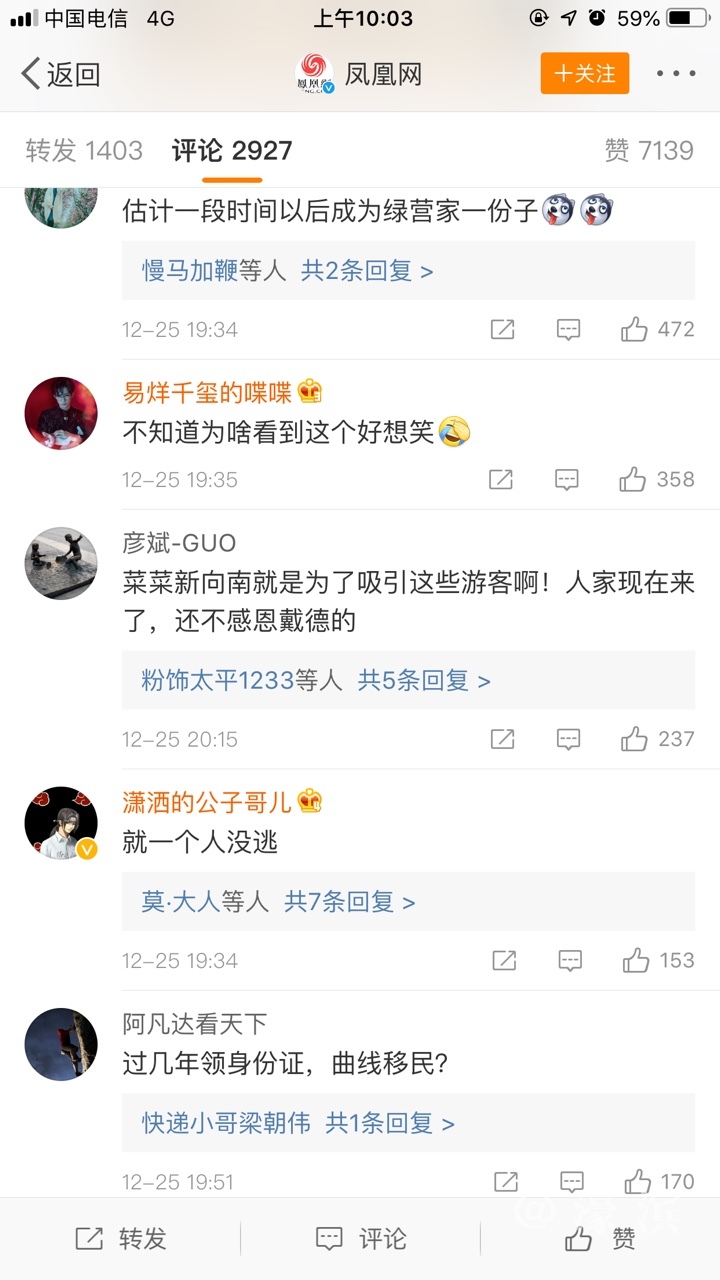Tap the bottom 转发 repost button
This screenshot has height=1280, width=720.
point(121,1239)
